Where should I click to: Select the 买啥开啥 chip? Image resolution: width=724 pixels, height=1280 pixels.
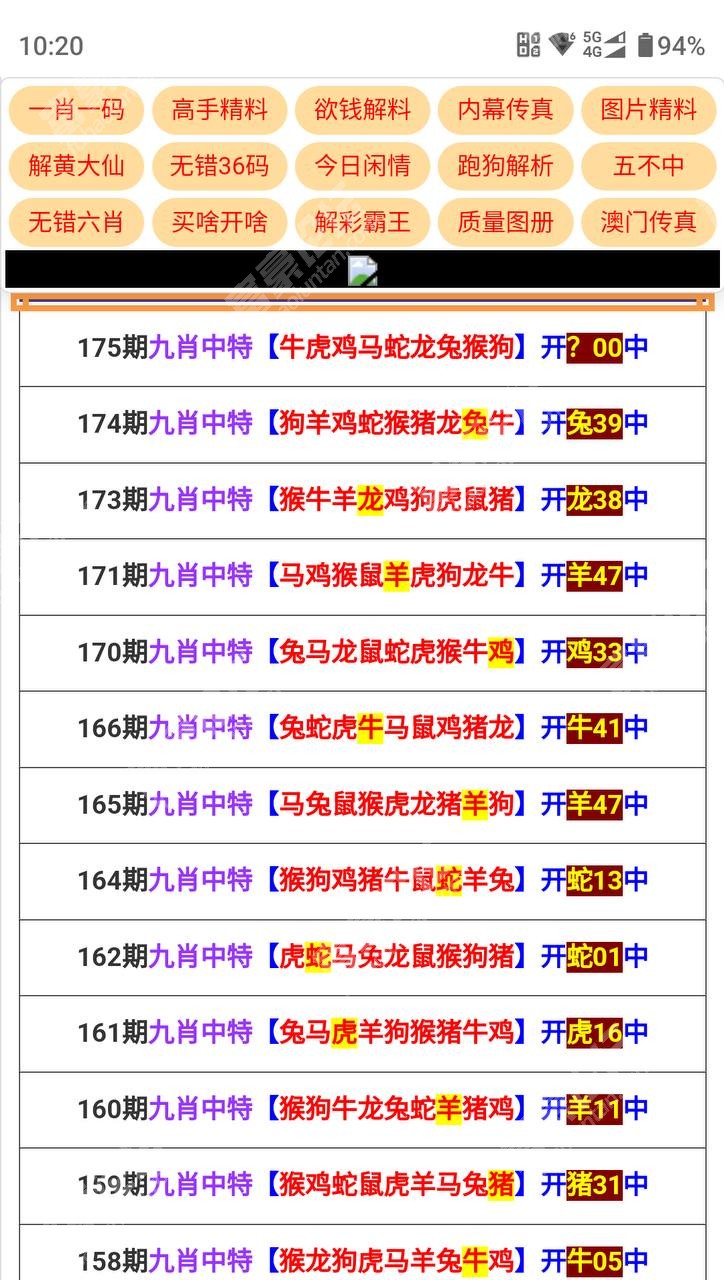coord(219,222)
